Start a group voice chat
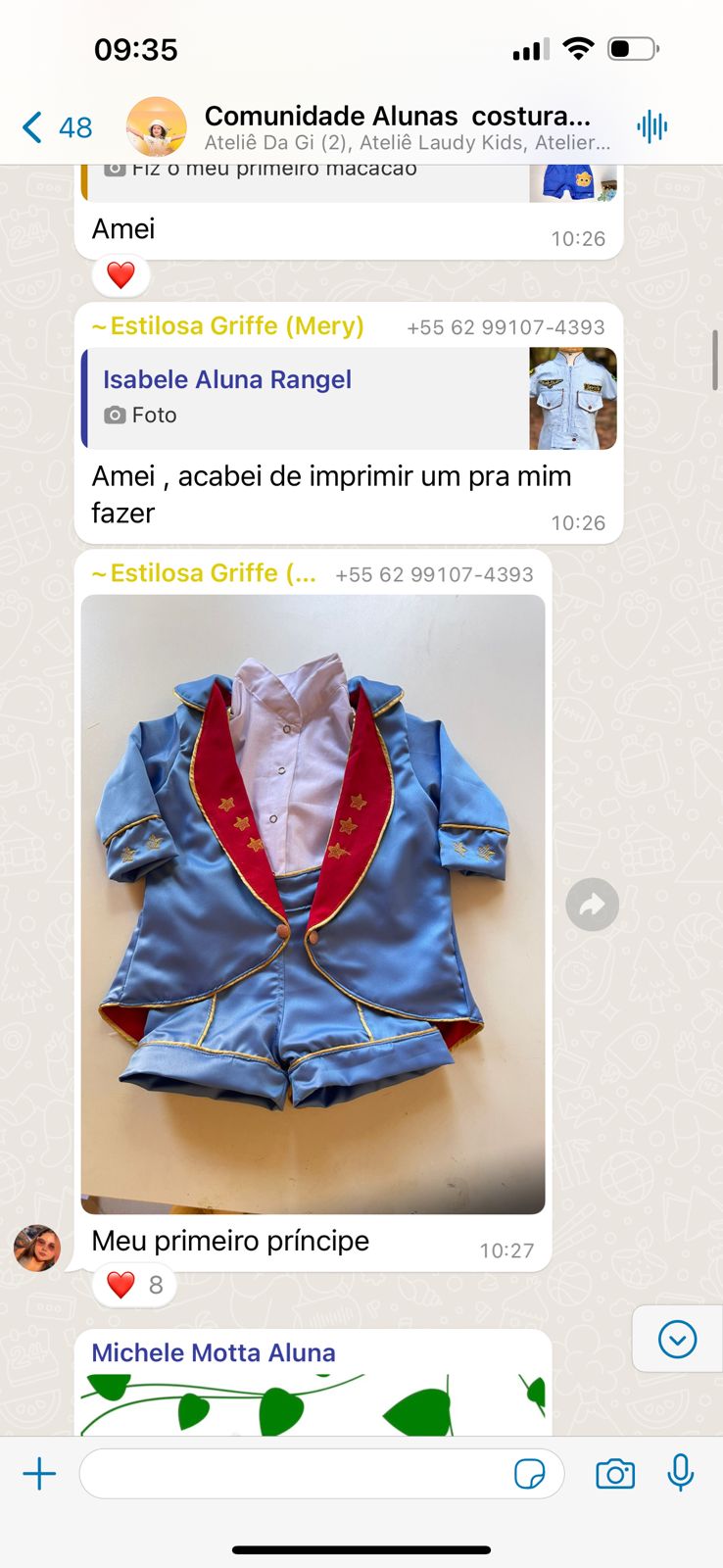723x1568 pixels. [651, 126]
